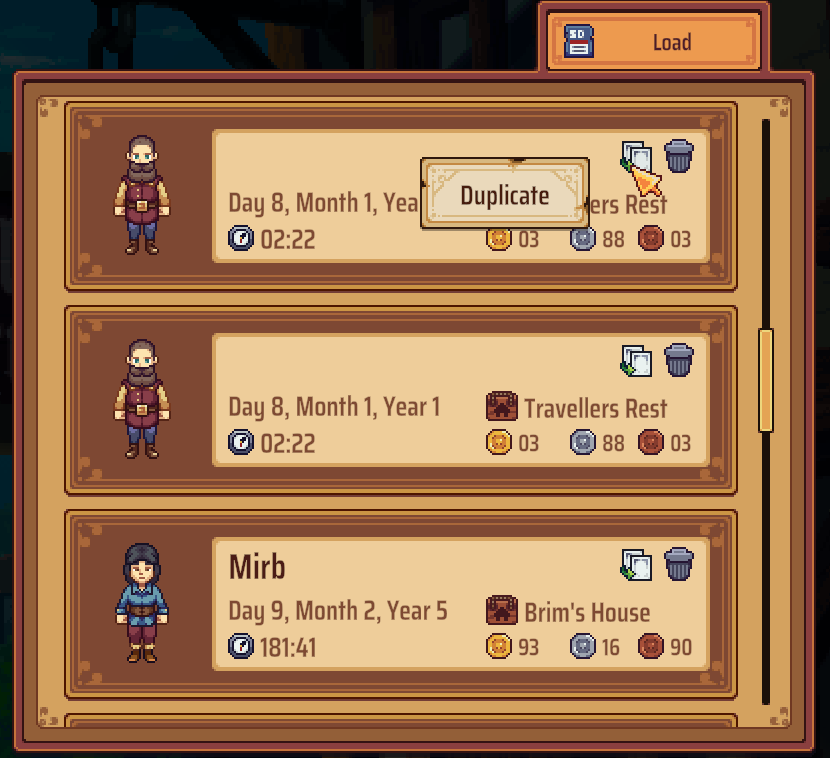Tap the save list scrollbar handle

point(766,380)
